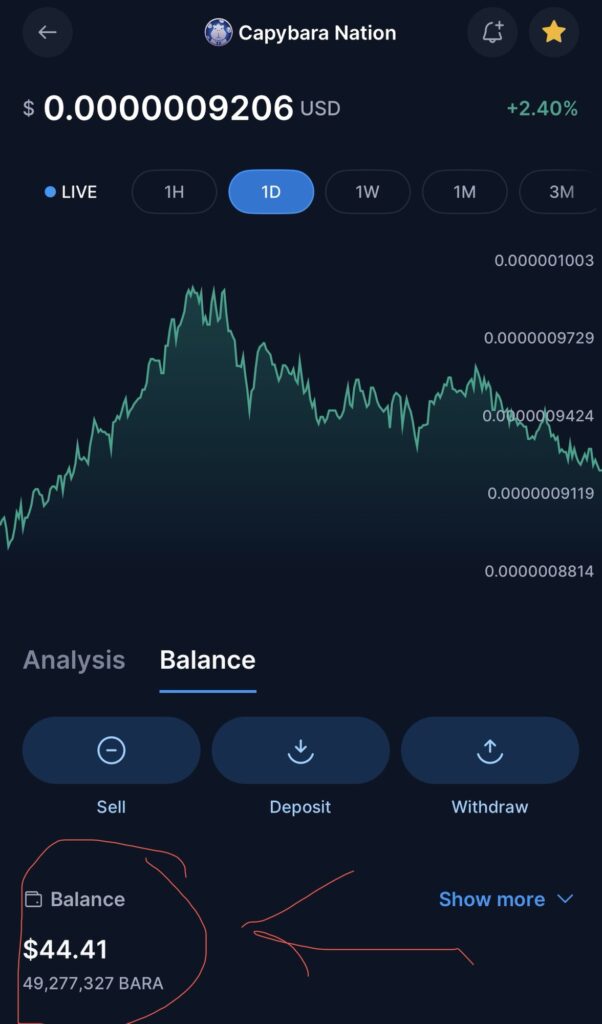
Task: Switch the chart to 1M
Action: tap(464, 192)
